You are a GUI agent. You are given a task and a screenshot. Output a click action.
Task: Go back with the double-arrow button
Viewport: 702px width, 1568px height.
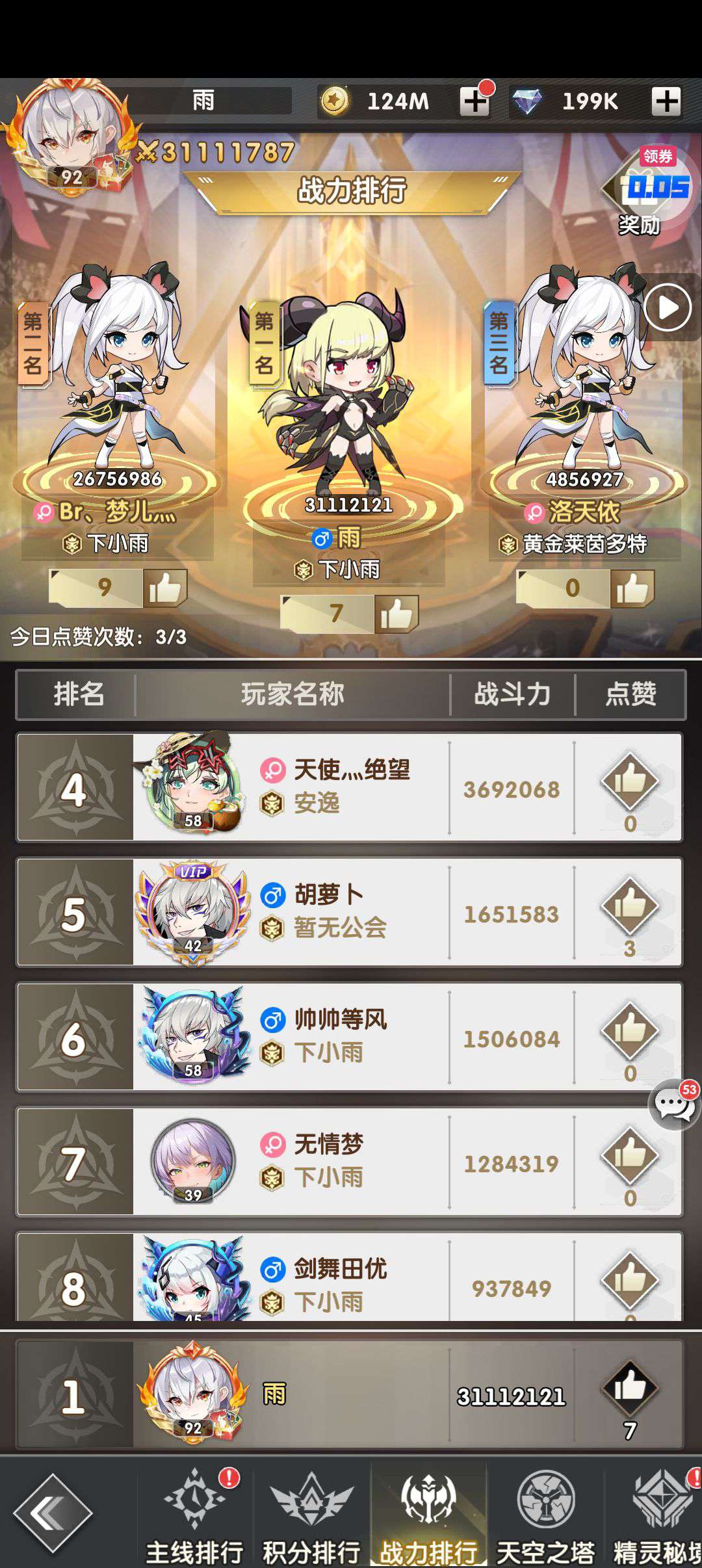pos(53,1513)
